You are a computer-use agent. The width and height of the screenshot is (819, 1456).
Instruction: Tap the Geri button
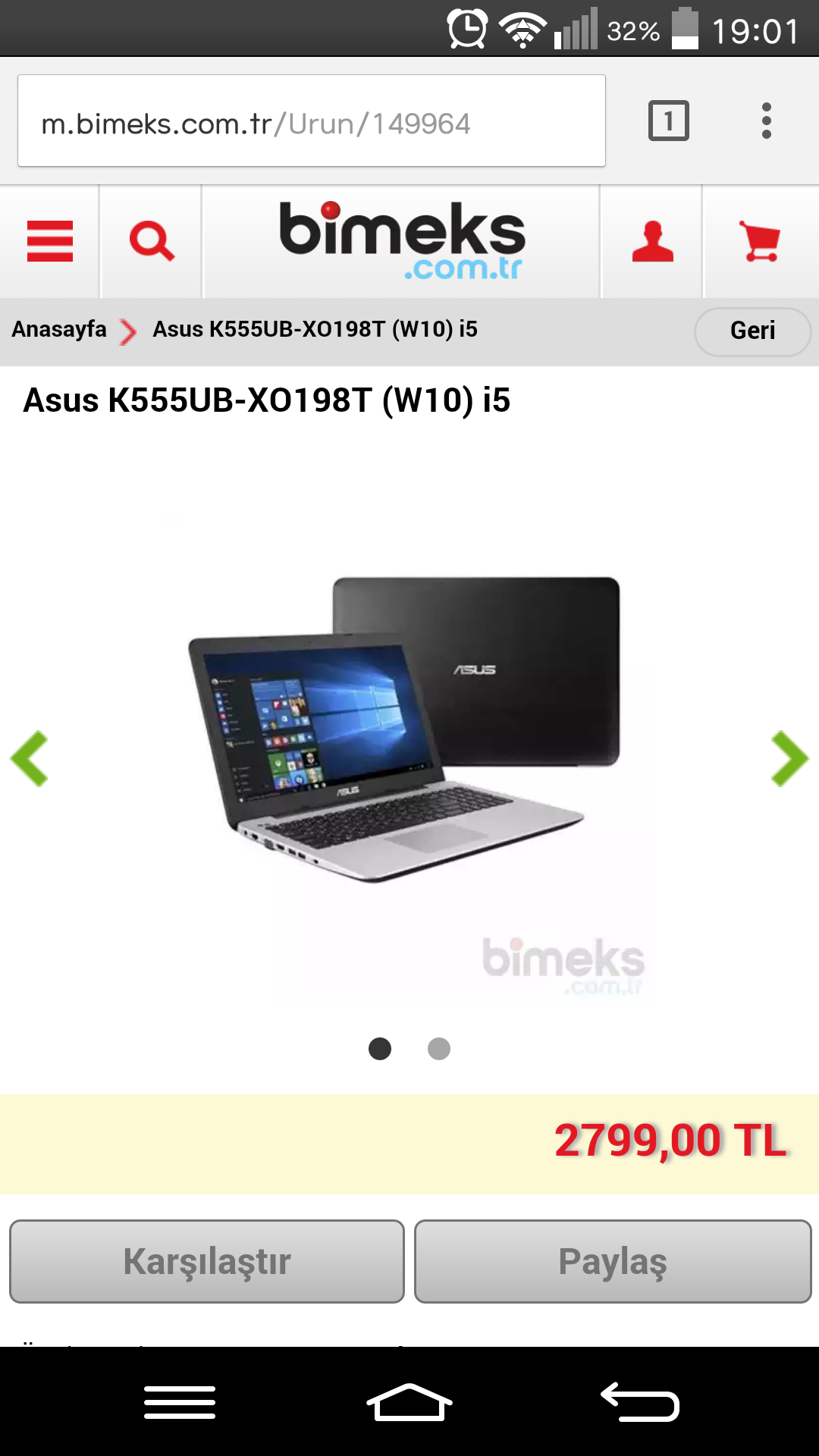(x=752, y=331)
